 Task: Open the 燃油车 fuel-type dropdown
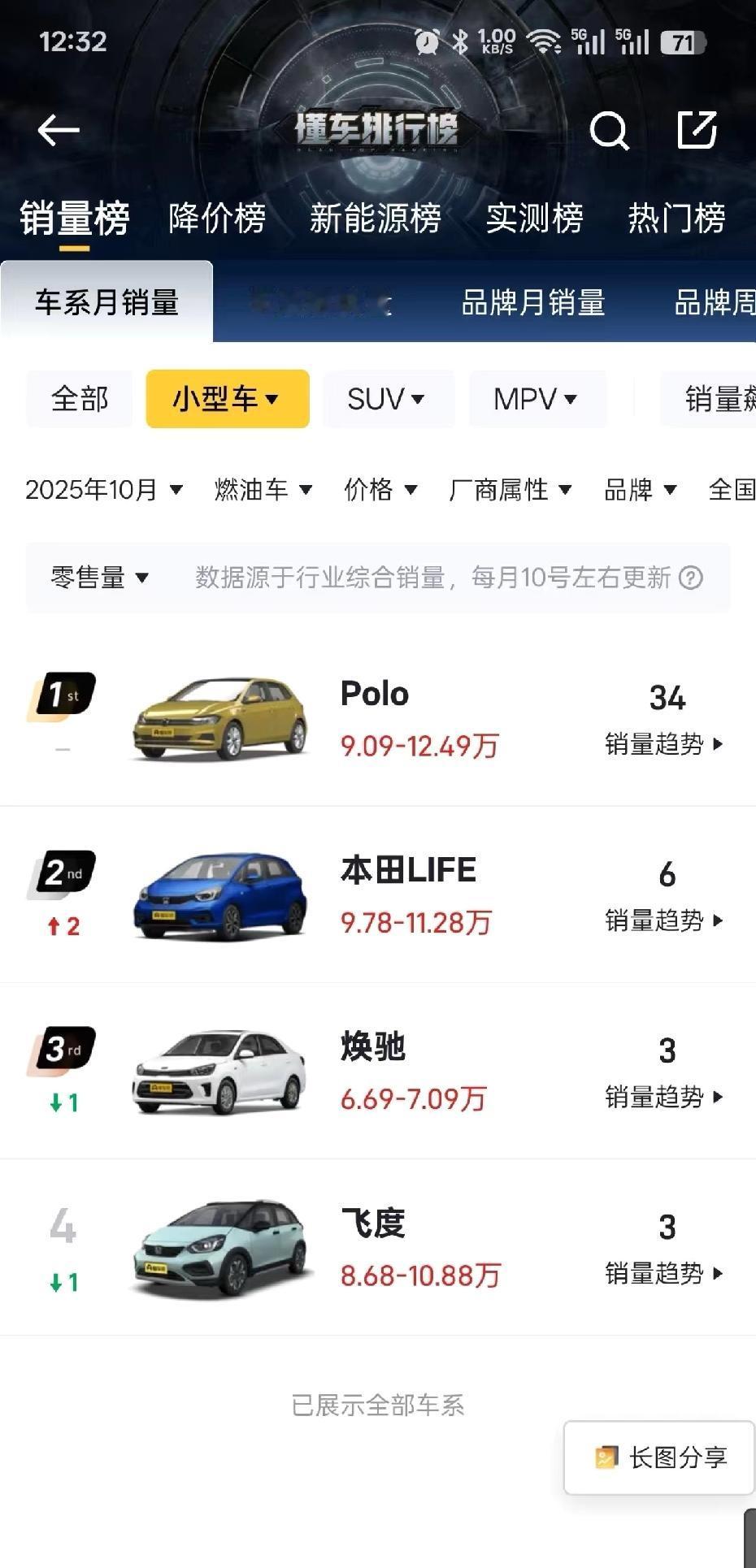pyautogui.click(x=260, y=490)
